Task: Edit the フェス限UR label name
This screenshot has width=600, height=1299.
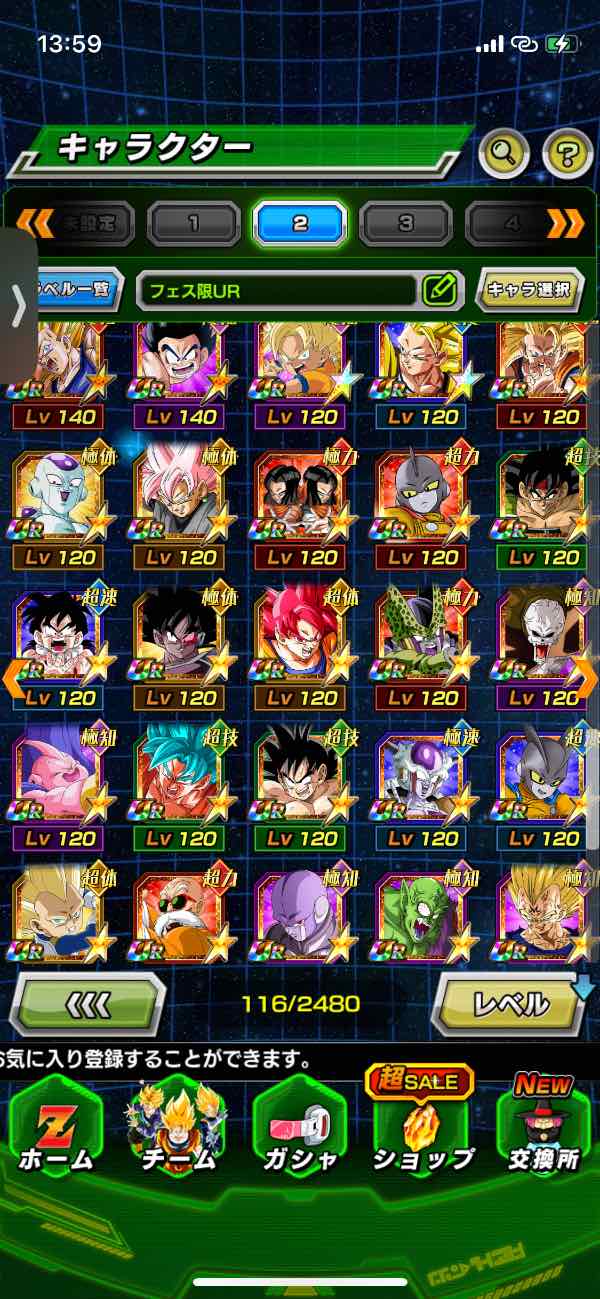Action: (x=439, y=291)
